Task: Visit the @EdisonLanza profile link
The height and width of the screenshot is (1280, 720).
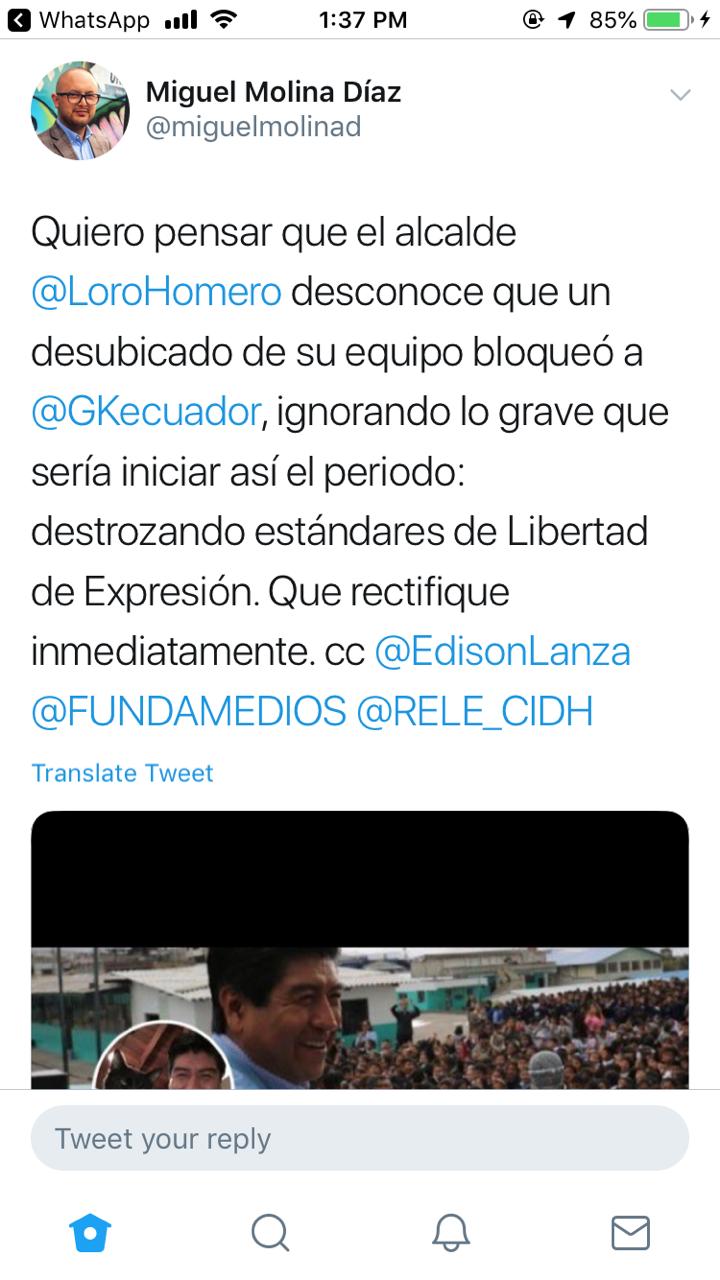Action: [x=502, y=652]
